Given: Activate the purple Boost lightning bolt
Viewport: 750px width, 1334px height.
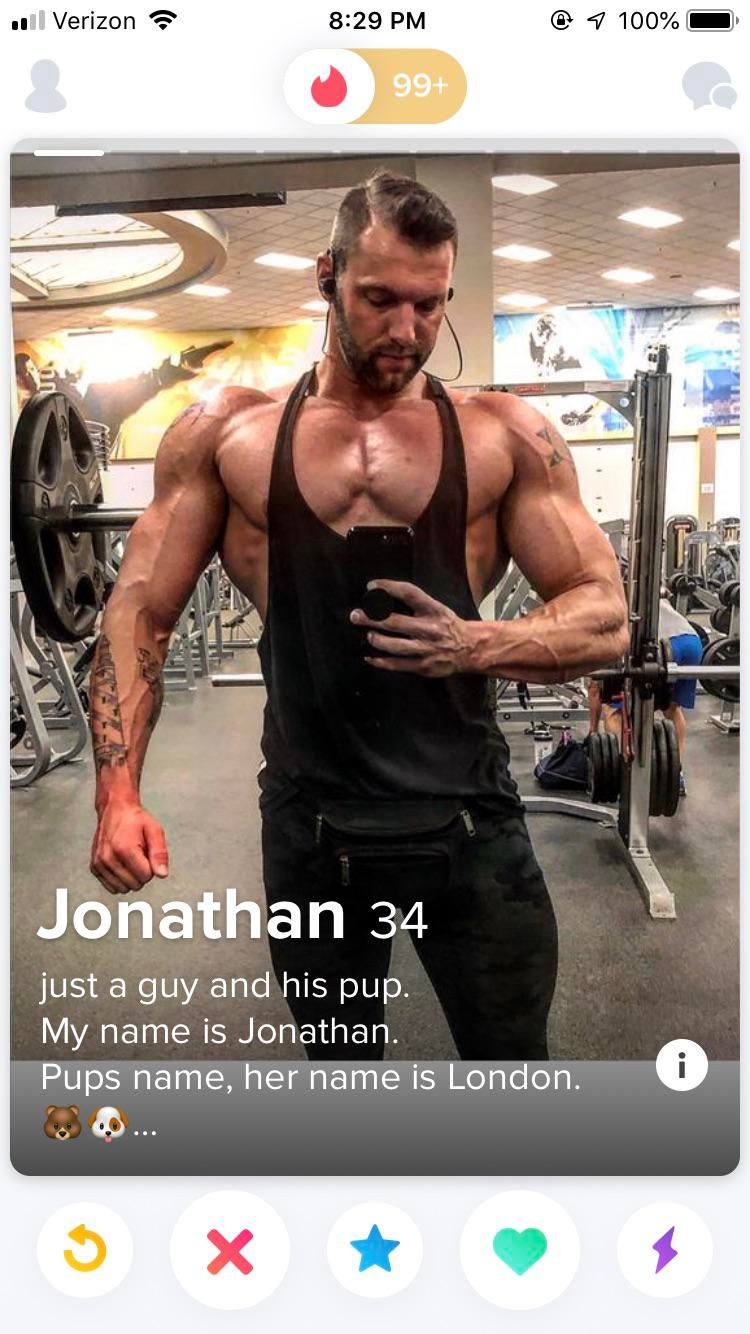Looking at the screenshot, I should 665,1250.
